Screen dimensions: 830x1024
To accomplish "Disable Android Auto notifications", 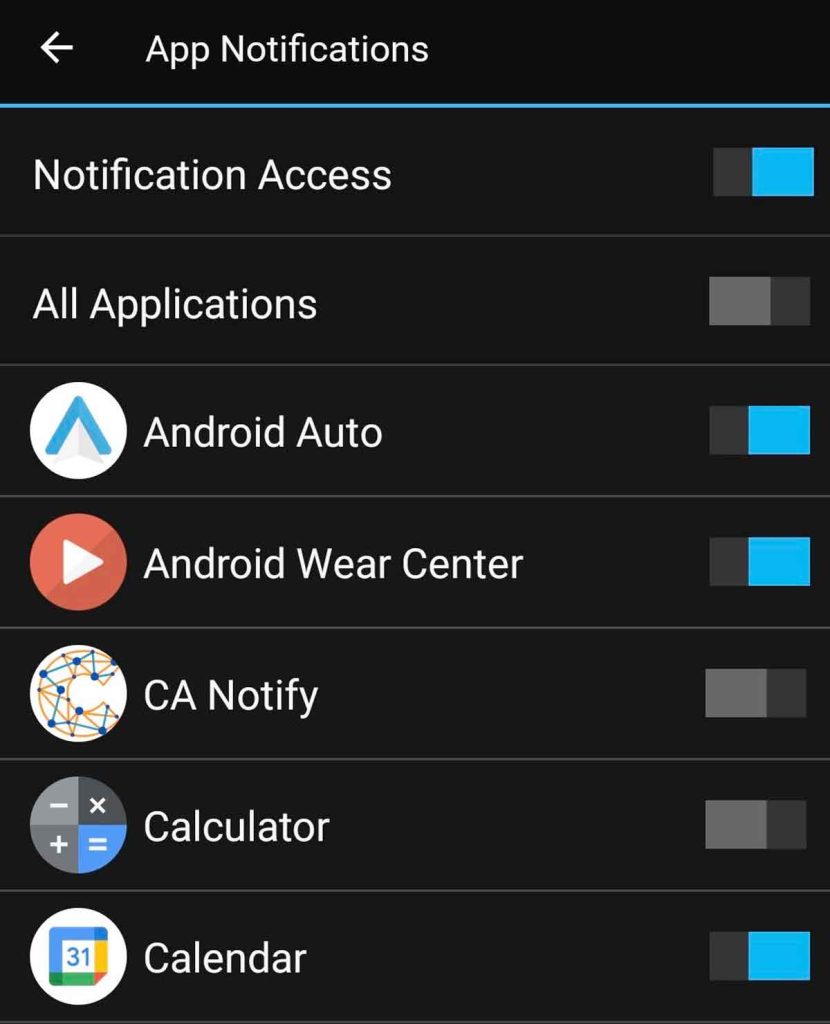I will [759, 431].
